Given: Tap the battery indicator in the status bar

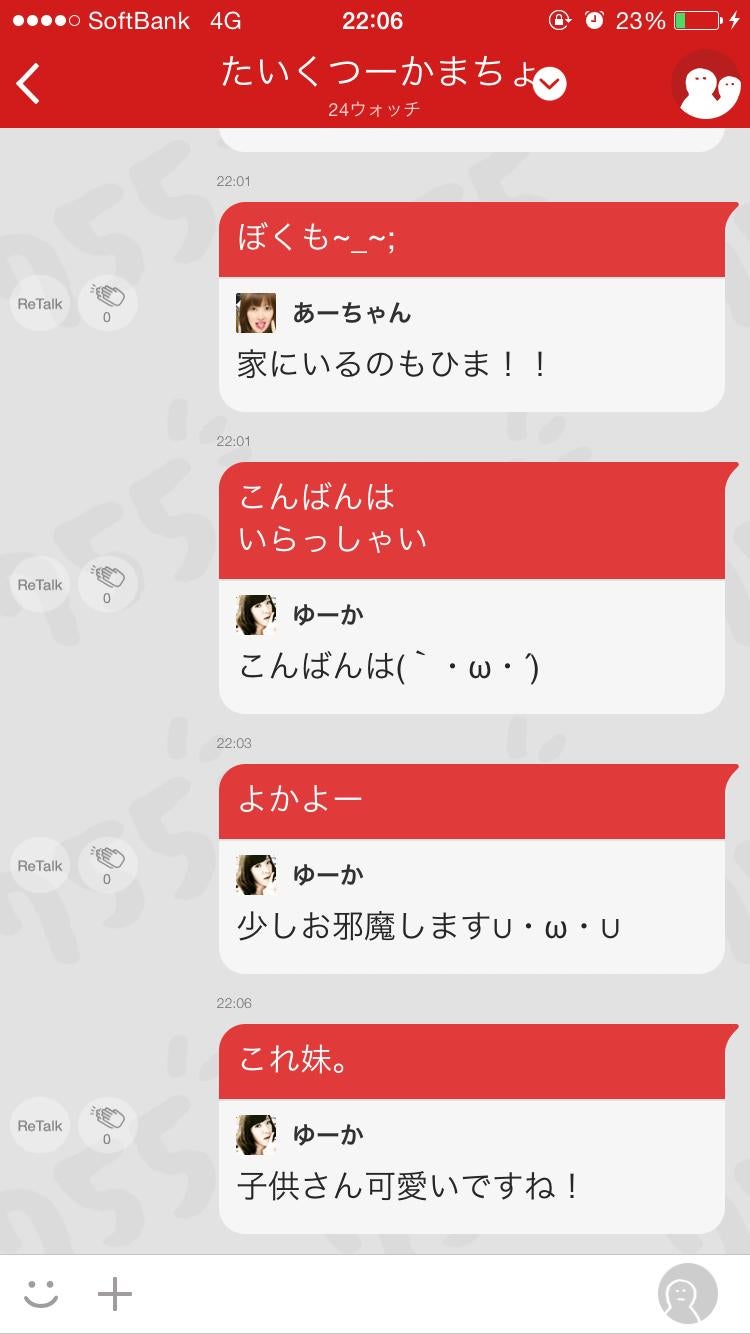Looking at the screenshot, I should 696,20.
